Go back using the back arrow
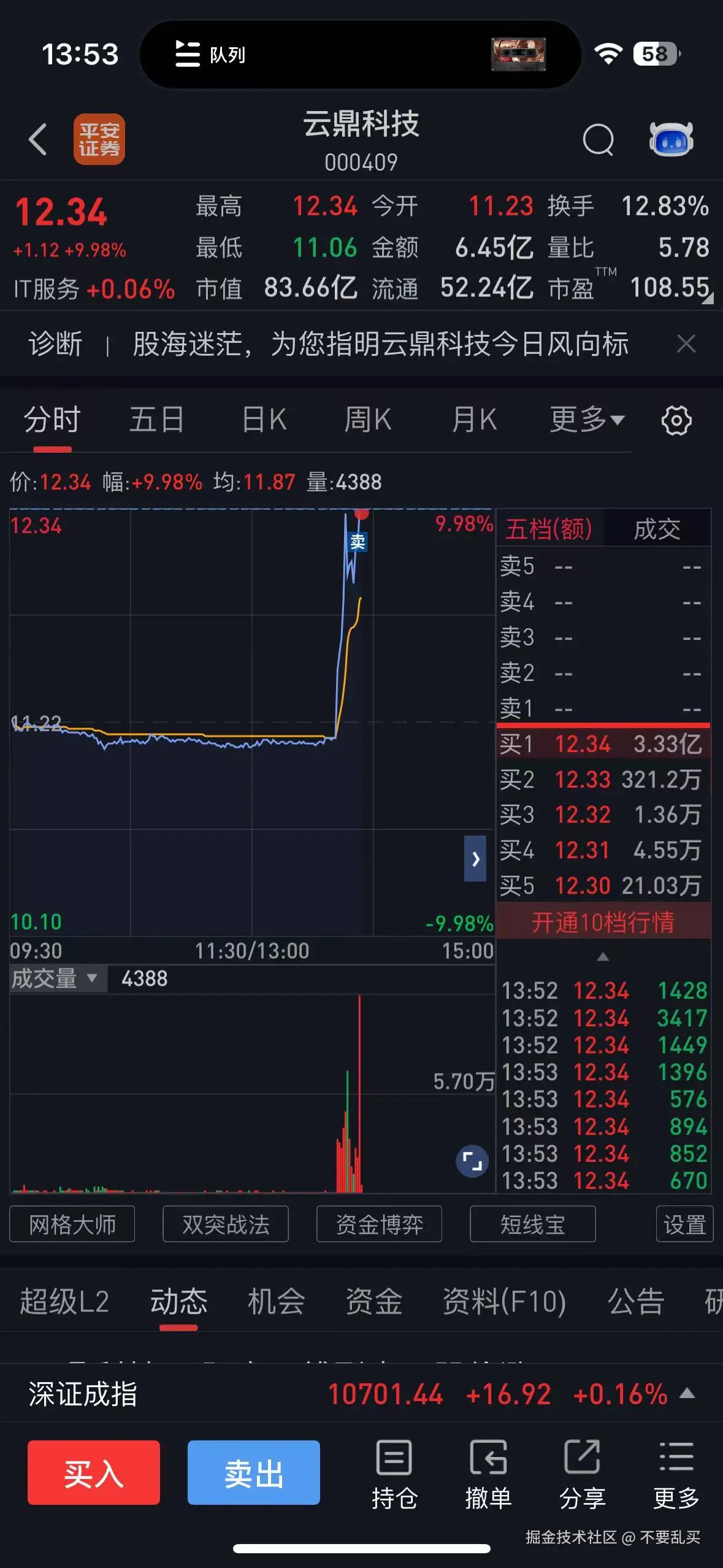 point(38,139)
